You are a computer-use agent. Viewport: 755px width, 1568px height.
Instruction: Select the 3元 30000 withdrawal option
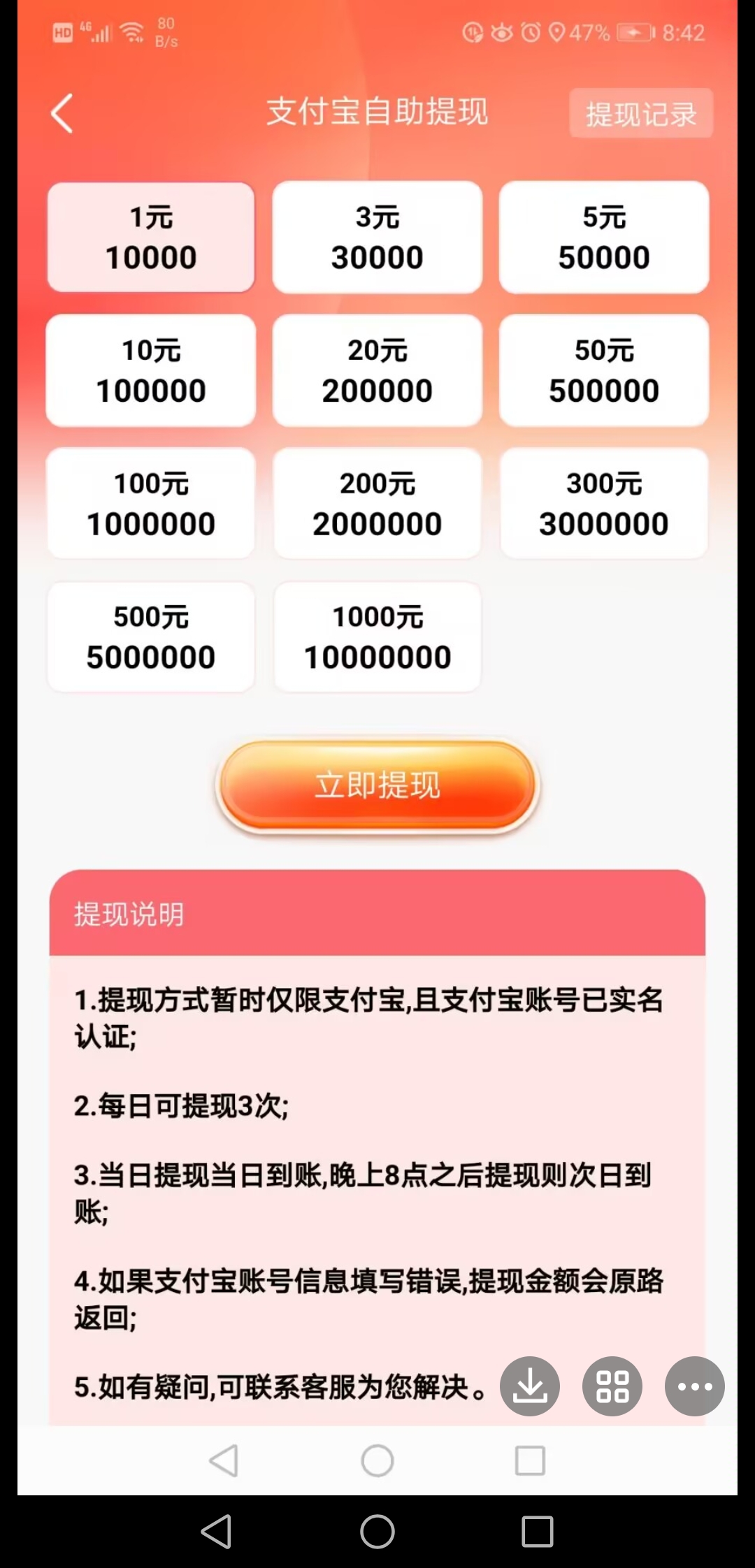(377, 237)
